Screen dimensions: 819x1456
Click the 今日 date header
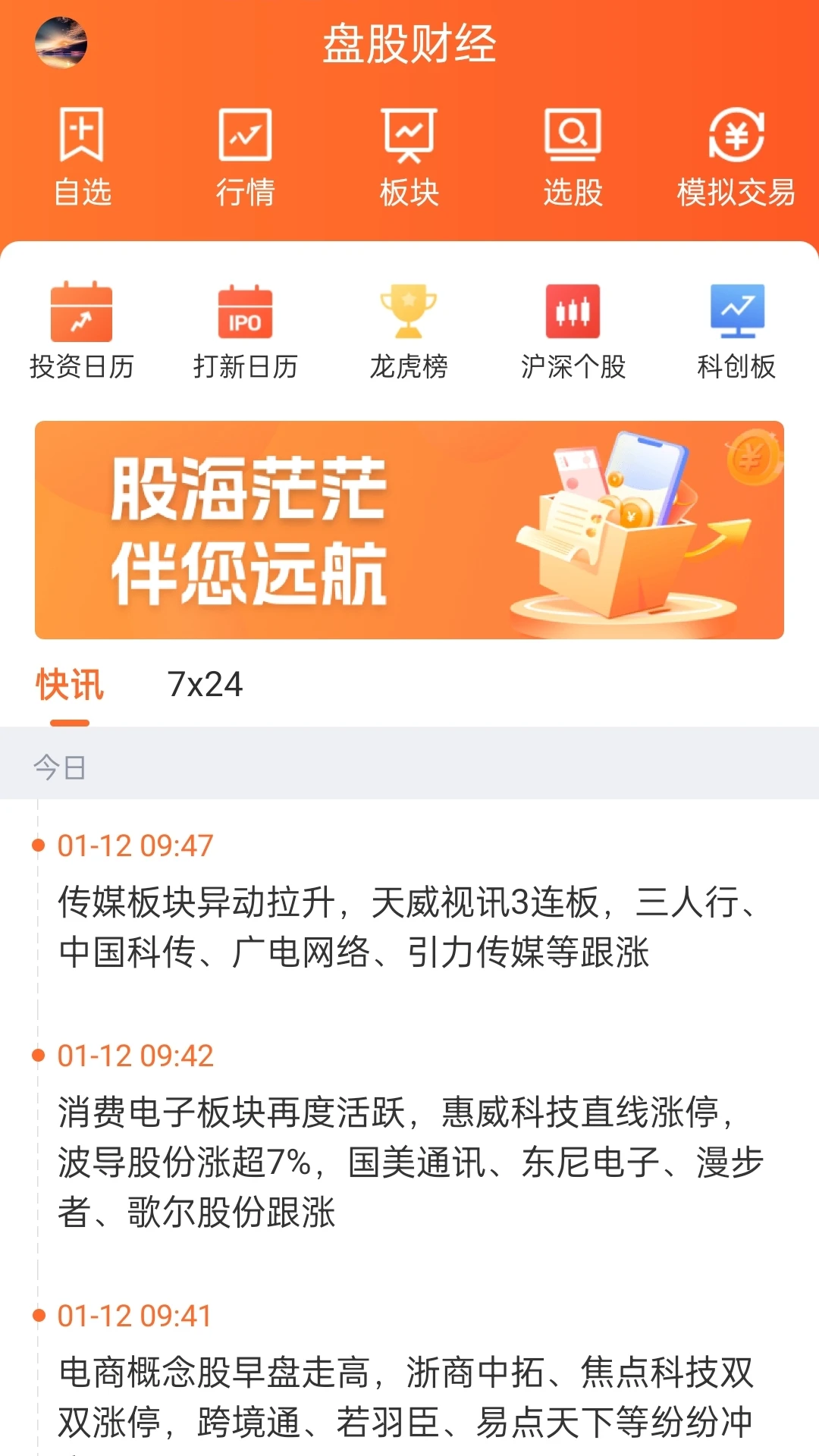click(x=59, y=770)
